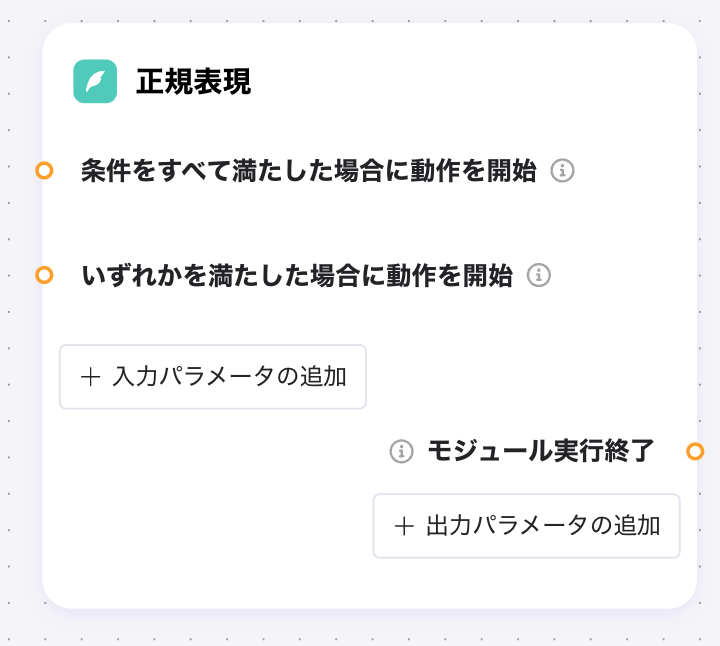Tap 入力パラメータの追加 button
Screen dimensions: 720x646
tap(213, 377)
